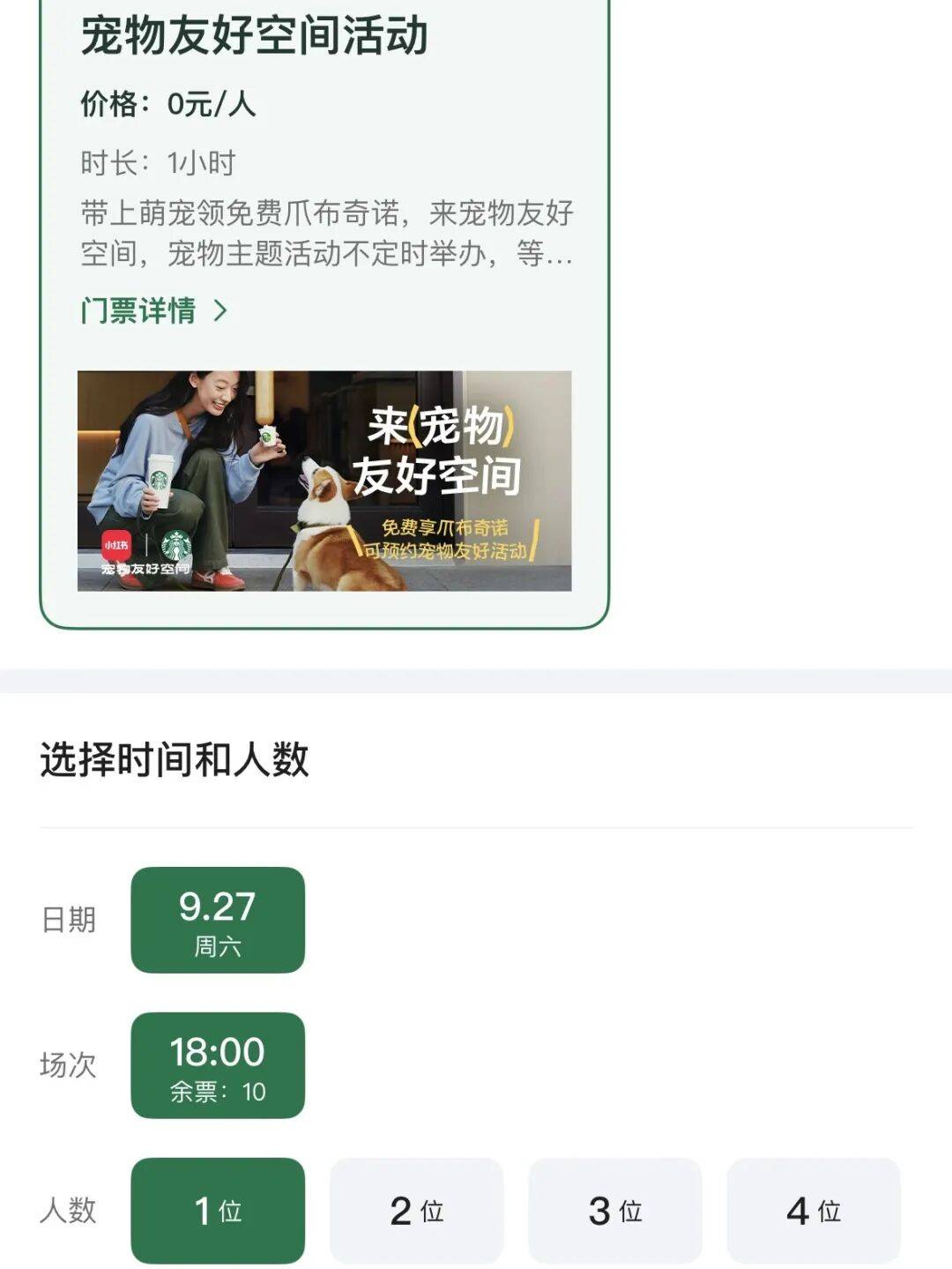Open the 宠物友好空间 banner image

(x=324, y=481)
